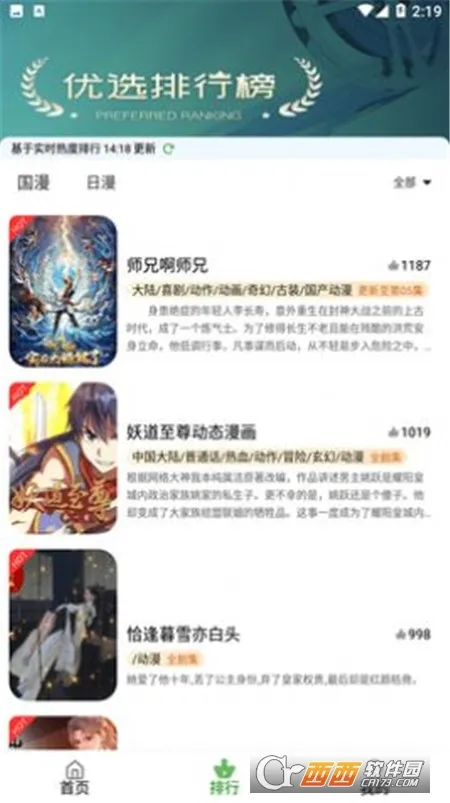The height and width of the screenshot is (803, 450).
Task: Switch to the 国漫 tab
Action: [33, 182]
